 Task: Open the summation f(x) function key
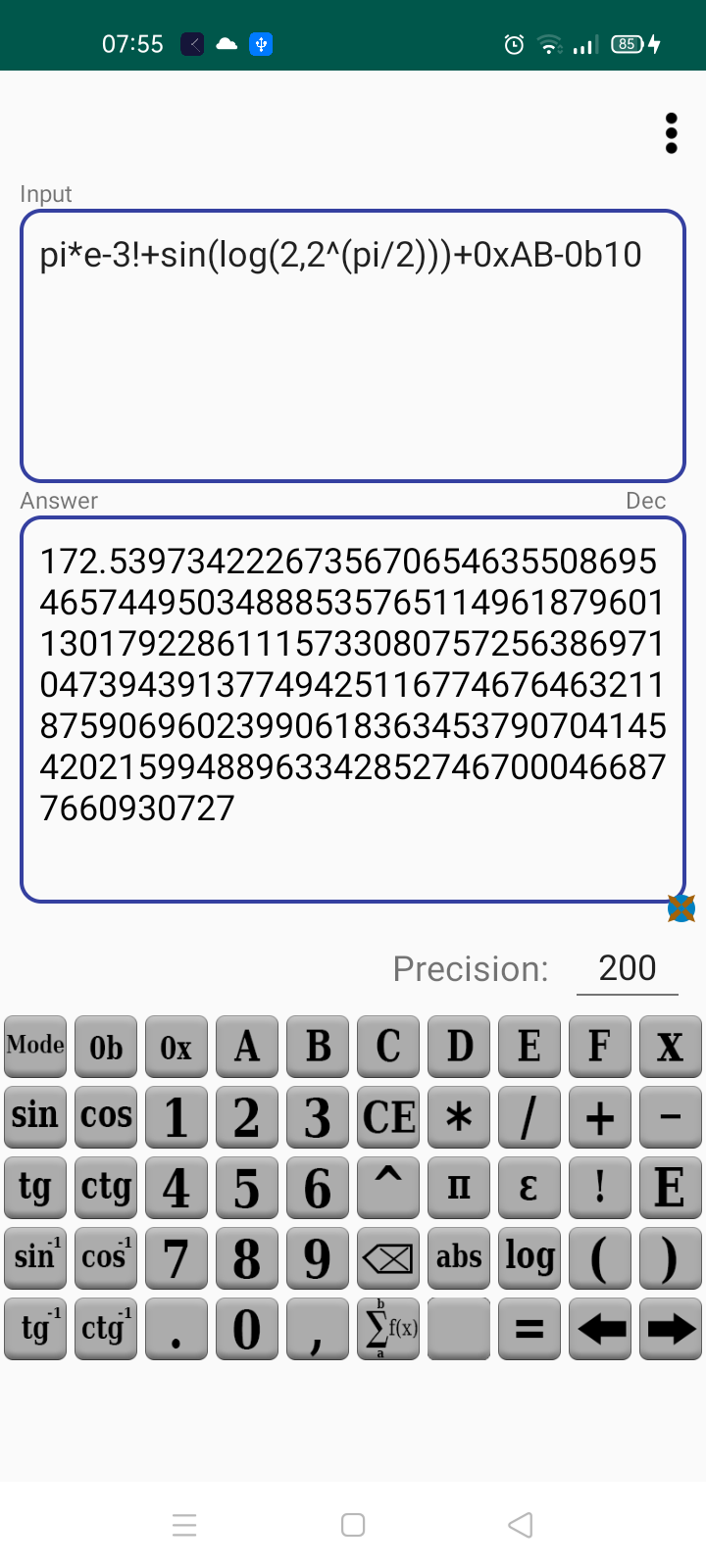pyautogui.click(x=388, y=1328)
